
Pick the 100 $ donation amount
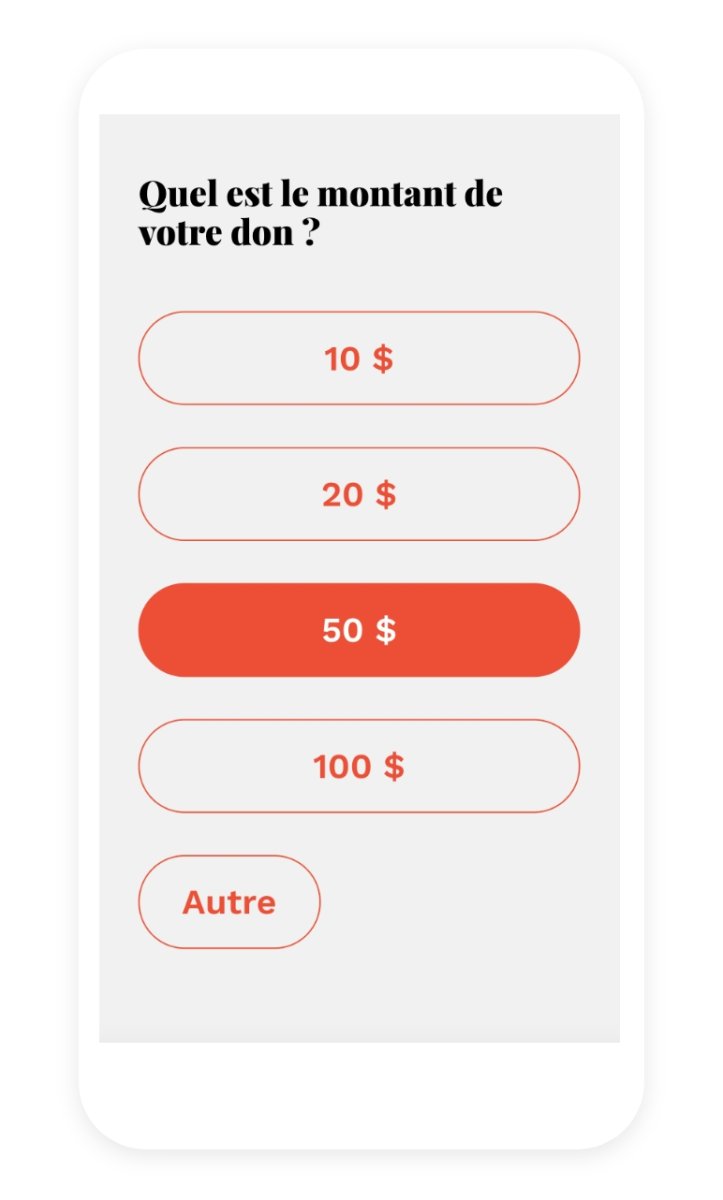pyautogui.click(x=359, y=766)
